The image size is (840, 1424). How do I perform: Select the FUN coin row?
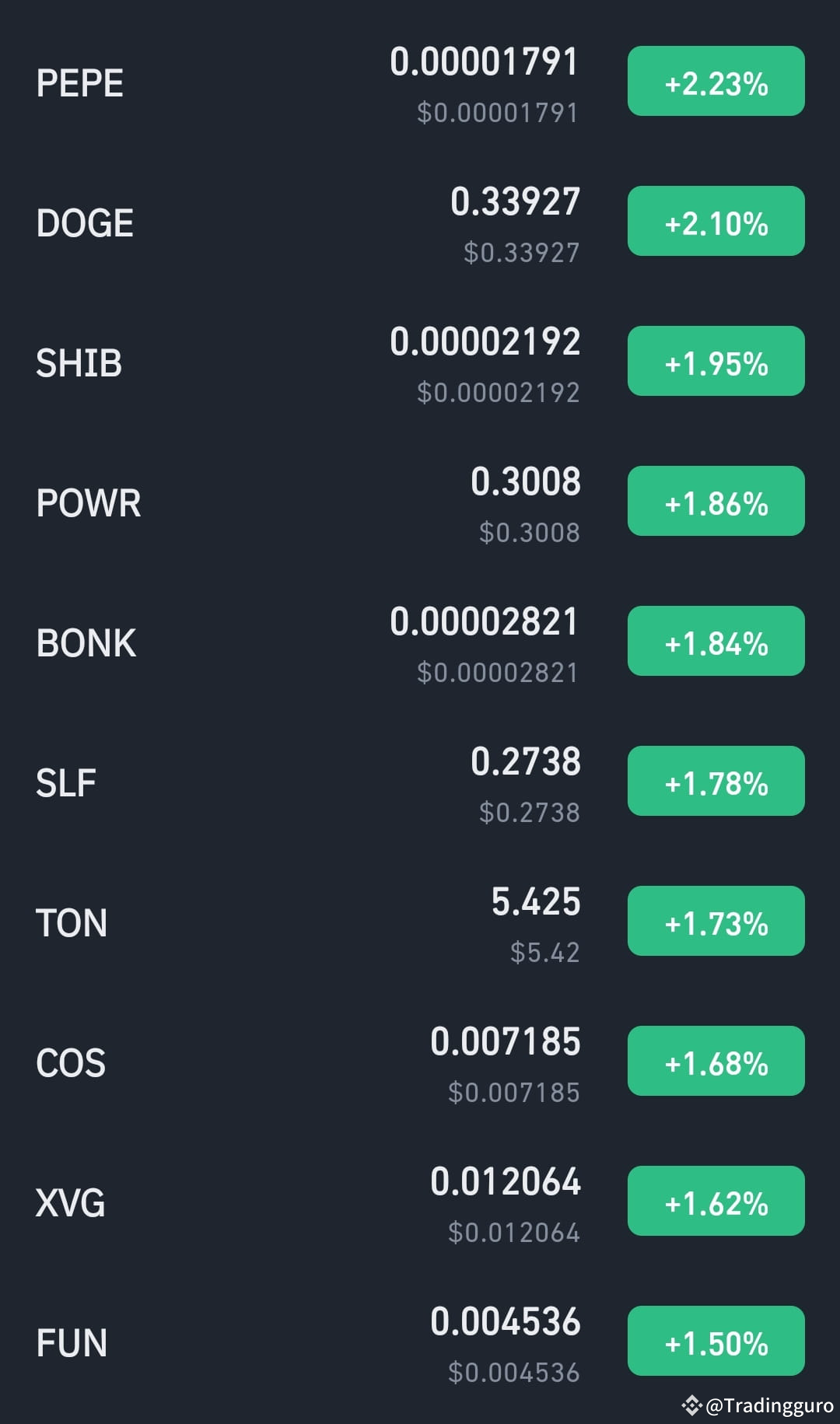pyautogui.click(x=72, y=1343)
